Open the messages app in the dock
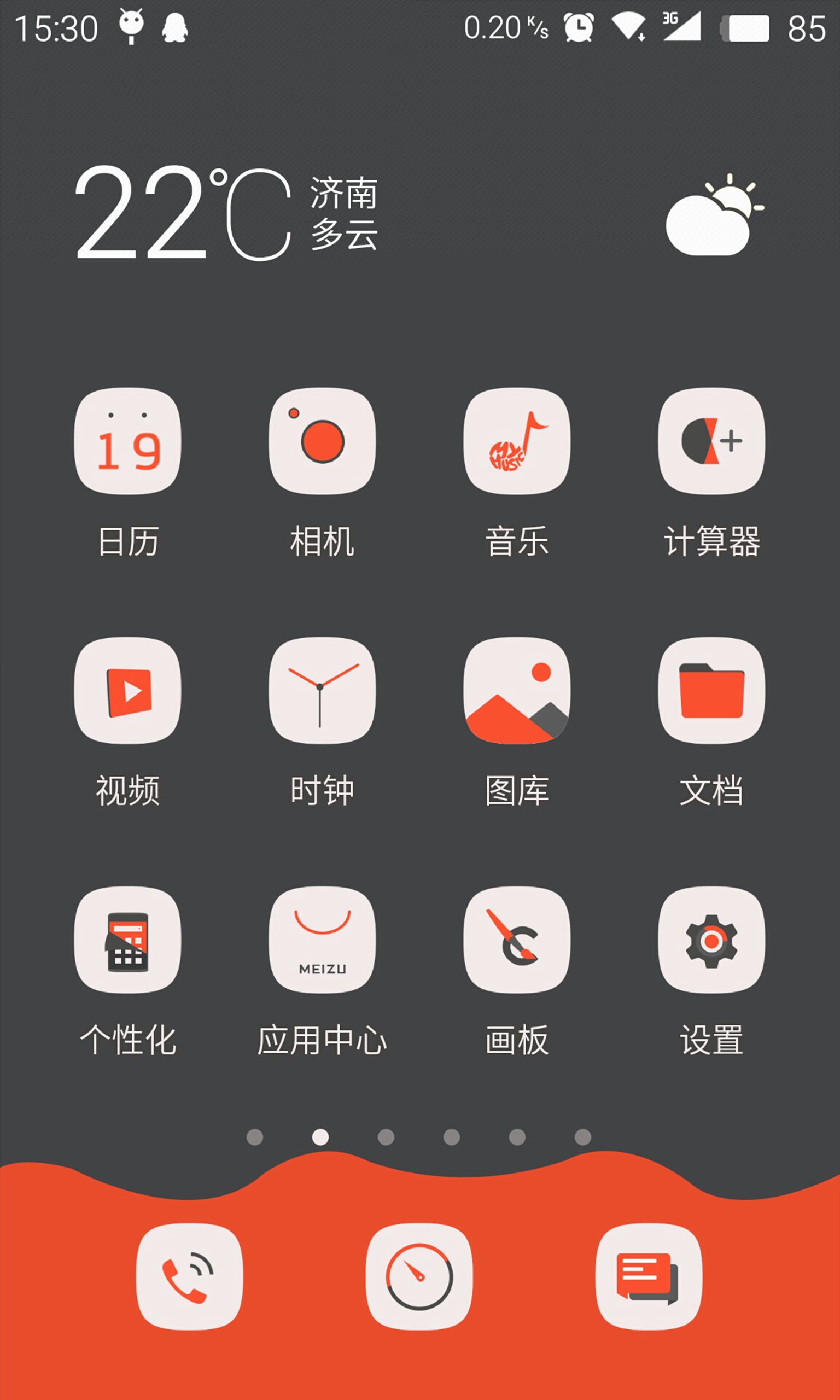Screen dimensions: 840x1400 tap(649, 1276)
